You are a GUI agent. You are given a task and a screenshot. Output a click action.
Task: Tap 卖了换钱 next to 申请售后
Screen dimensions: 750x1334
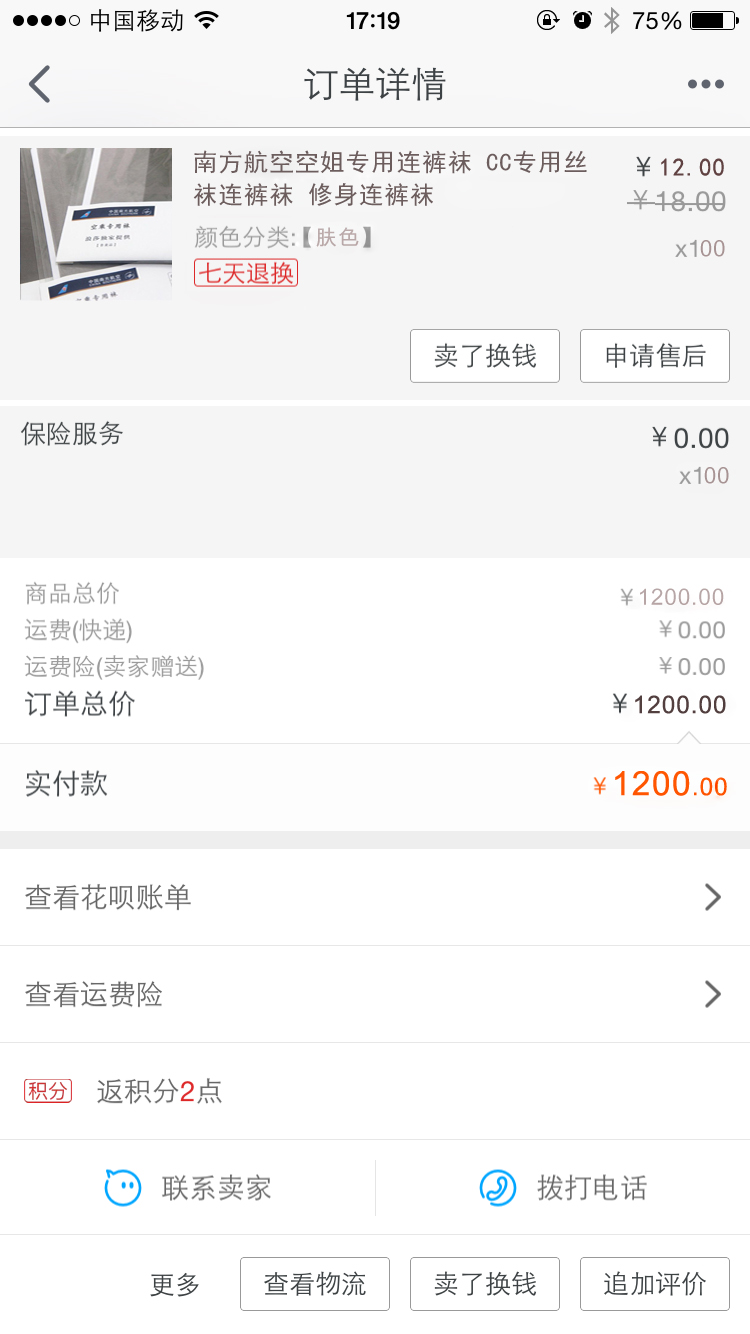click(485, 356)
